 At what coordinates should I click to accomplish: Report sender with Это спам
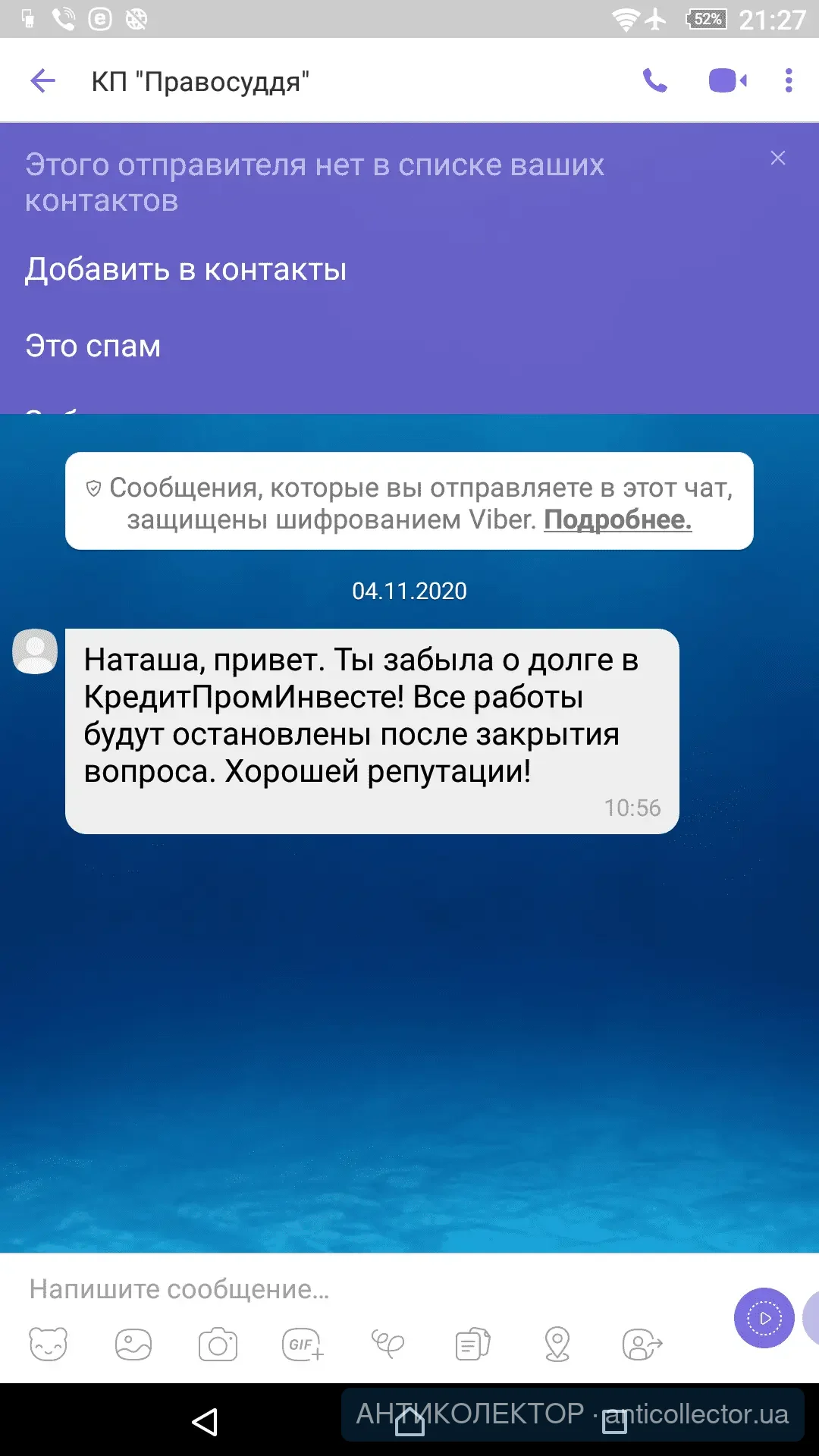pyautogui.click(x=93, y=346)
